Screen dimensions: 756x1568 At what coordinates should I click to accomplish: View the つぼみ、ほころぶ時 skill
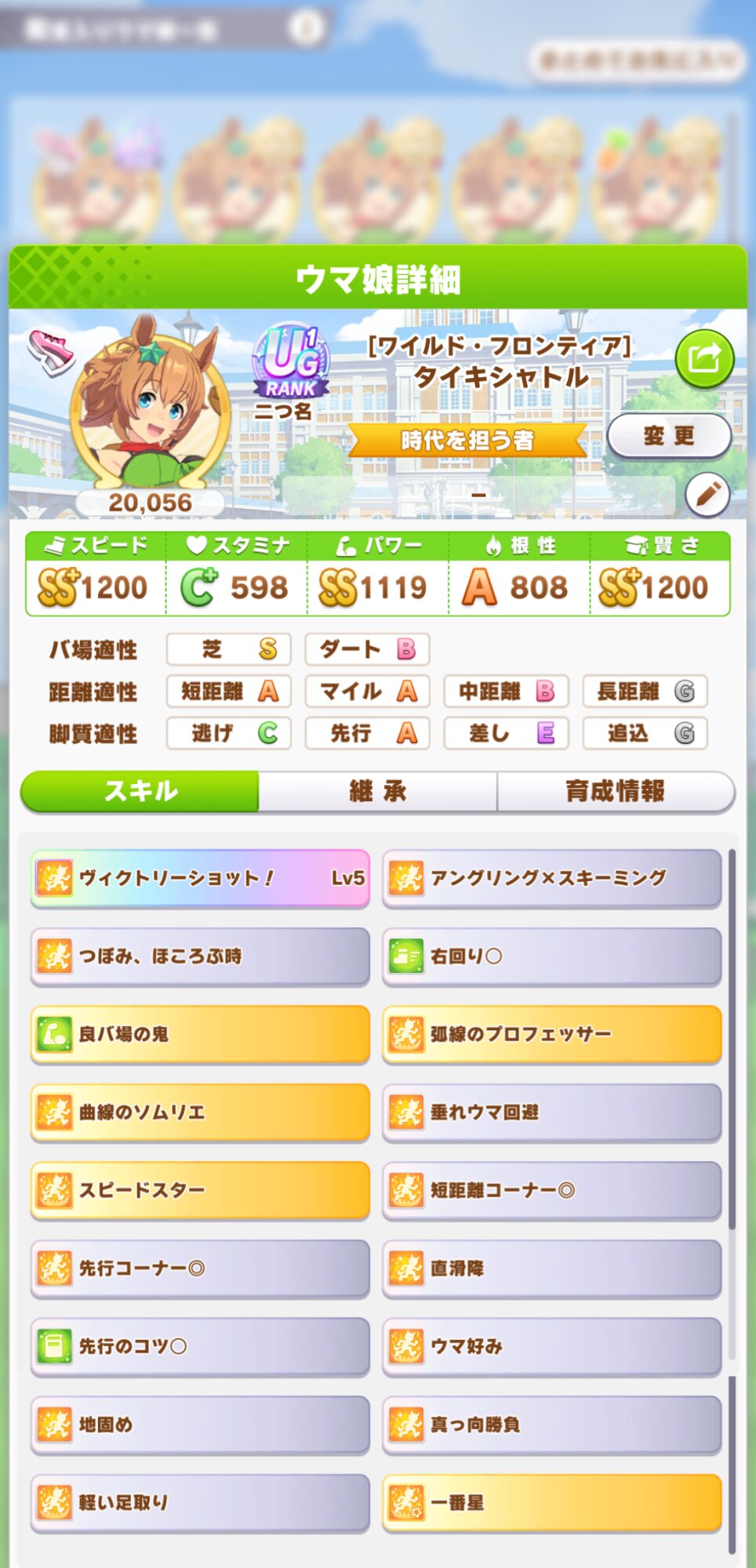(x=200, y=956)
